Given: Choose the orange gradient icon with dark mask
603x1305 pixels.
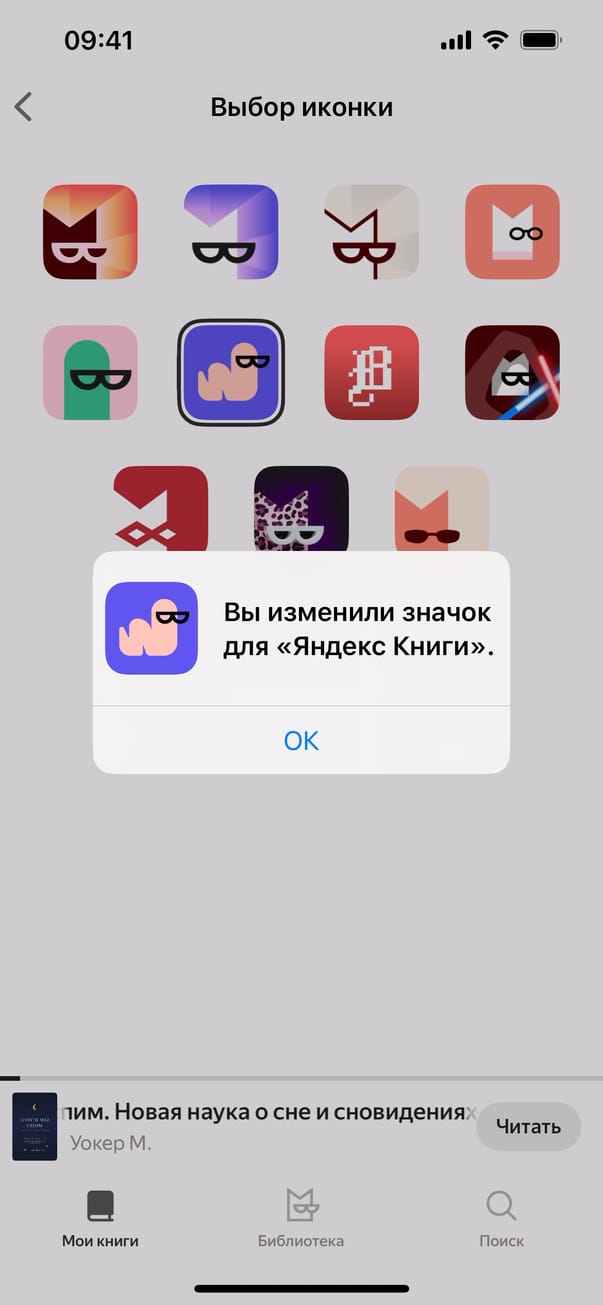Looking at the screenshot, I should tap(90, 232).
